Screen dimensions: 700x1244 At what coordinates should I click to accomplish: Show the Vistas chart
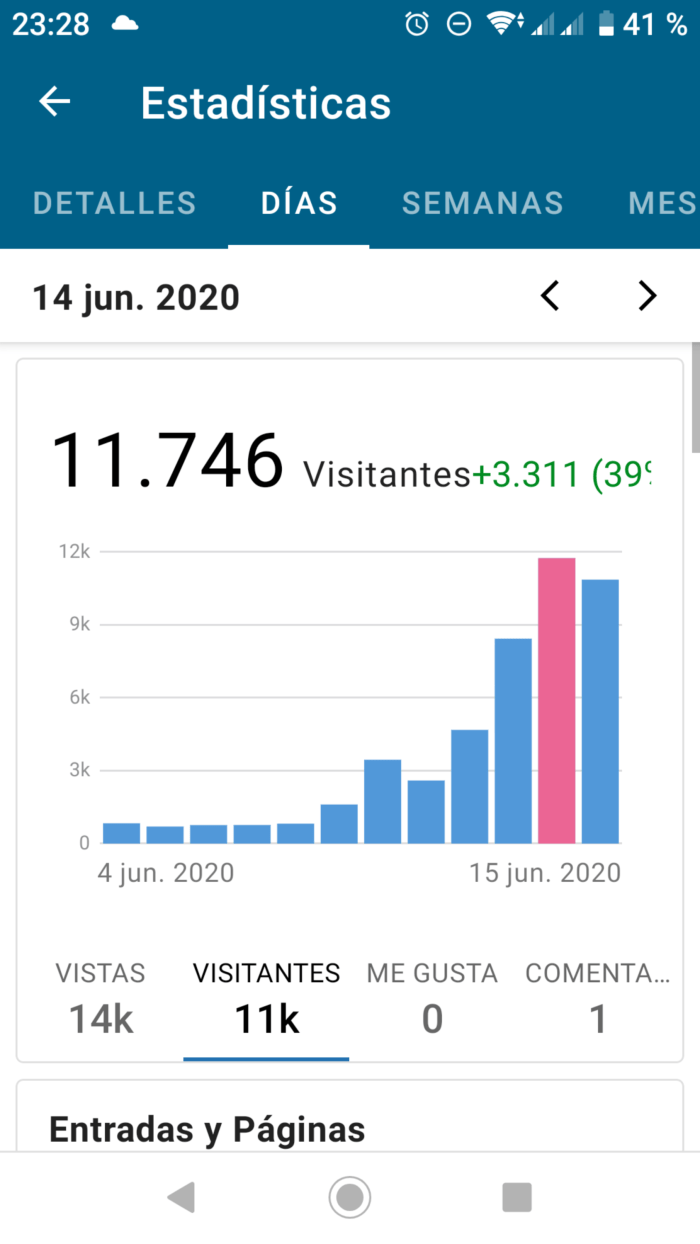tap(101, 996)
